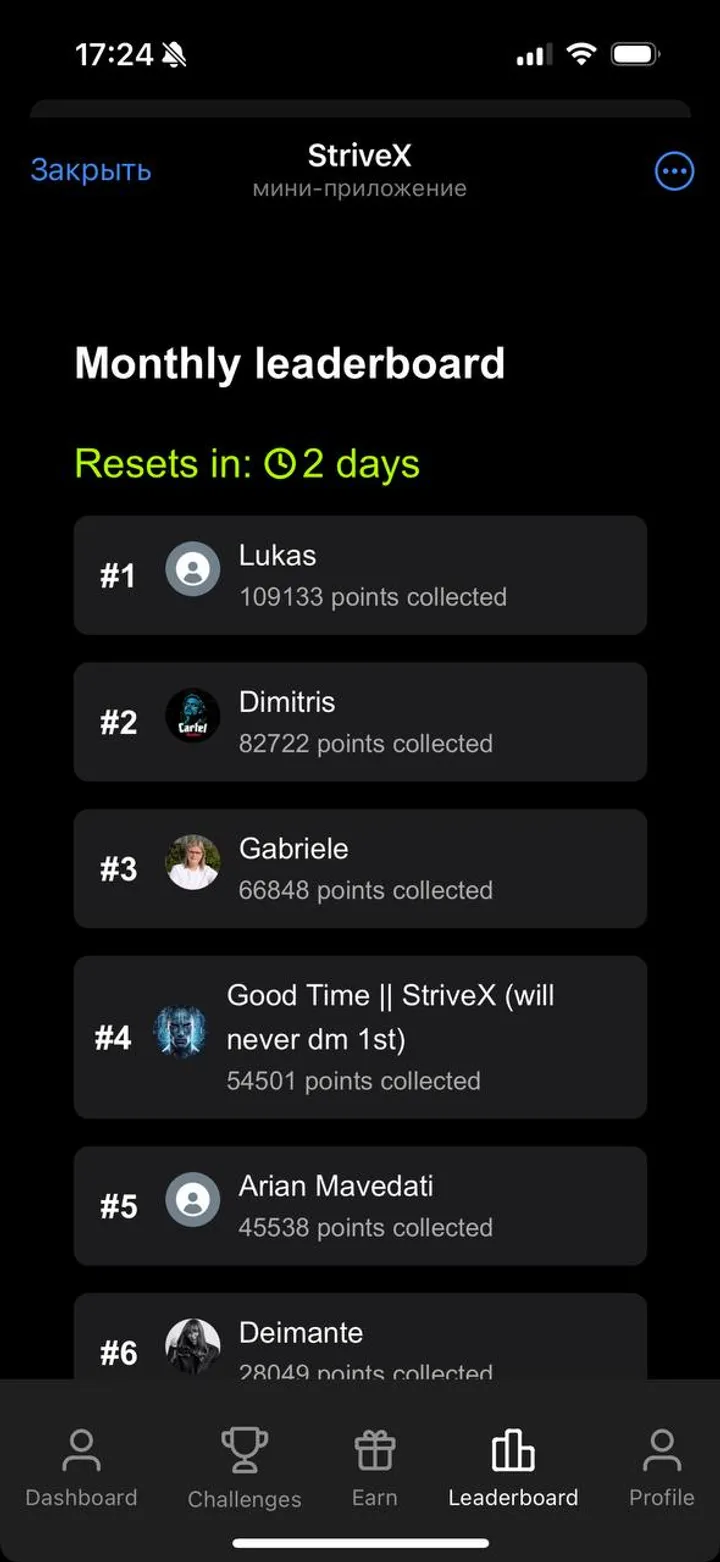Click Lukas's default avatar icon

click(192, 568)
